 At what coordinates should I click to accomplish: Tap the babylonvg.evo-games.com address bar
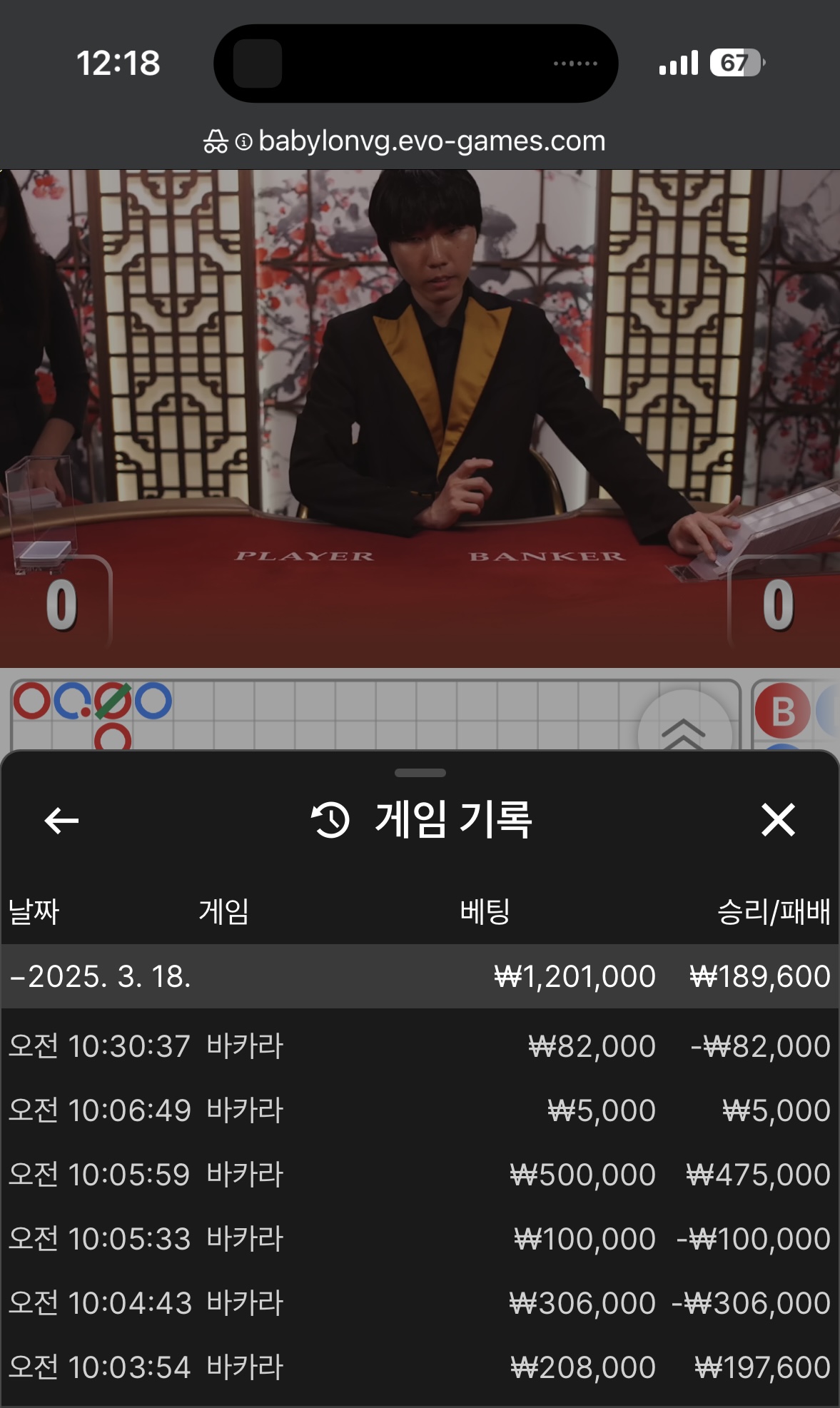click(420, 141)
